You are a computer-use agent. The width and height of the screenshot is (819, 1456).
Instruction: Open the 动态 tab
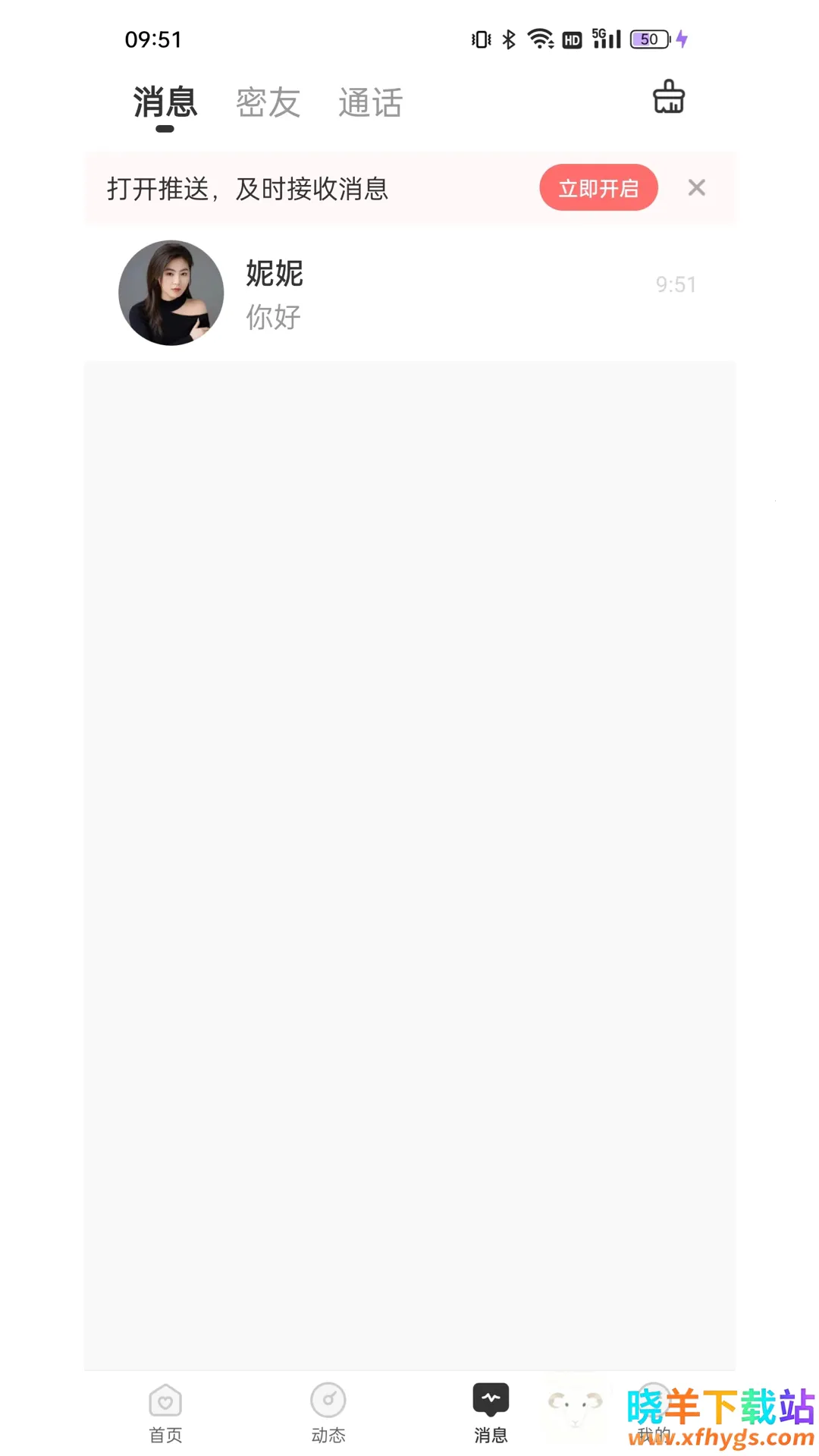pos(328,1414)
